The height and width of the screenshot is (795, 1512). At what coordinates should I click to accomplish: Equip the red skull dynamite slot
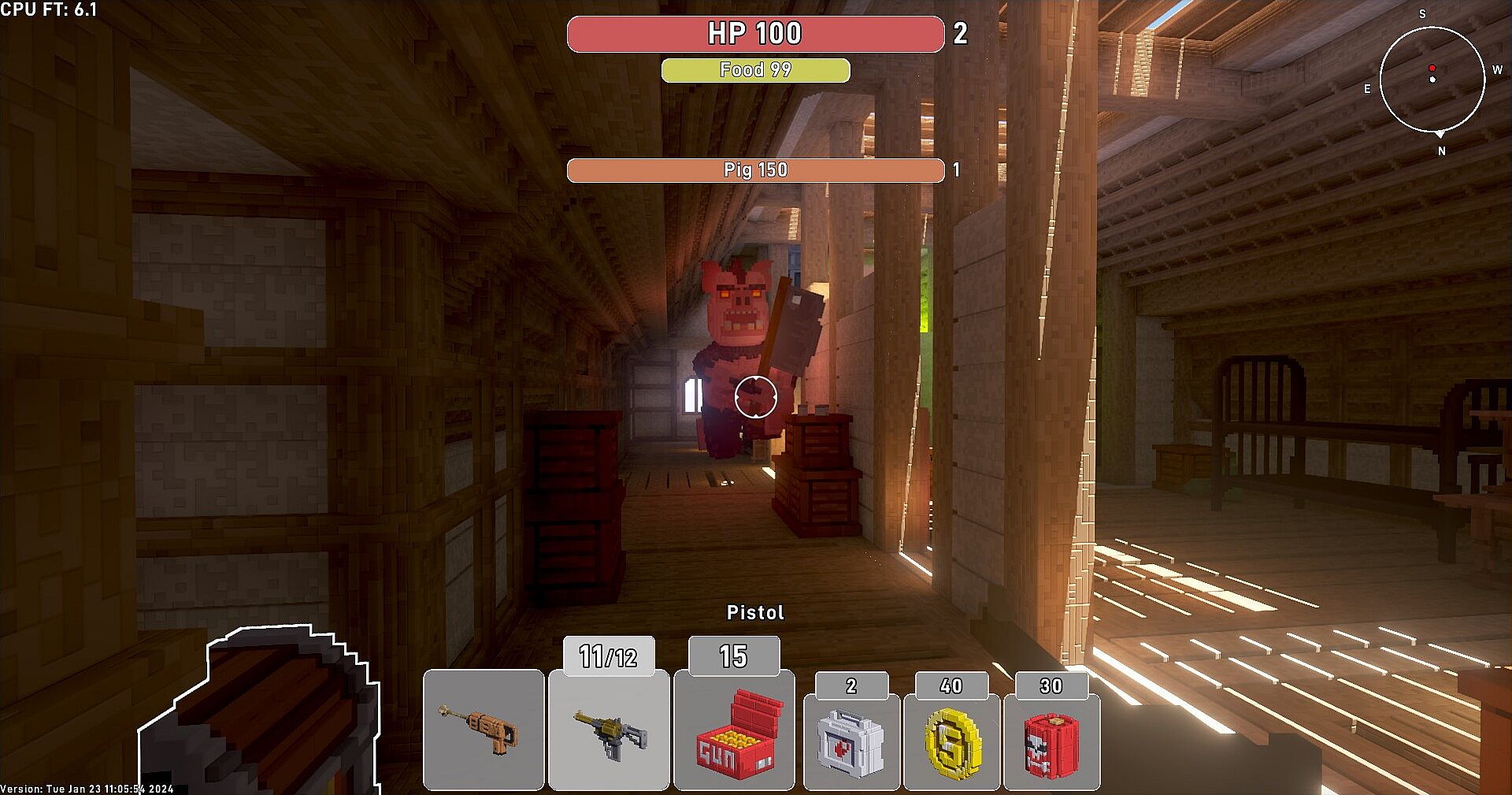[x=1051, y=741]
